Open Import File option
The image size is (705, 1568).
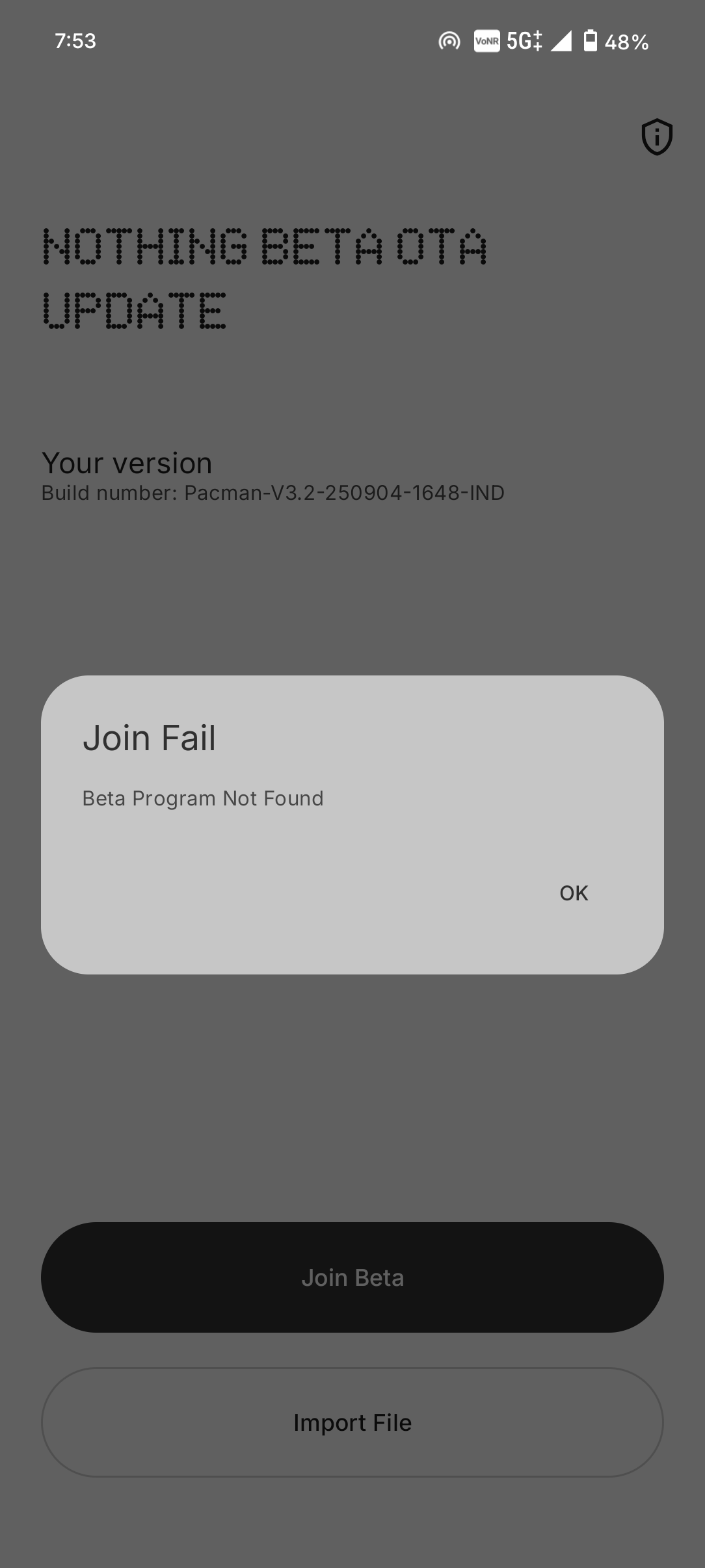click(352, 1422)
